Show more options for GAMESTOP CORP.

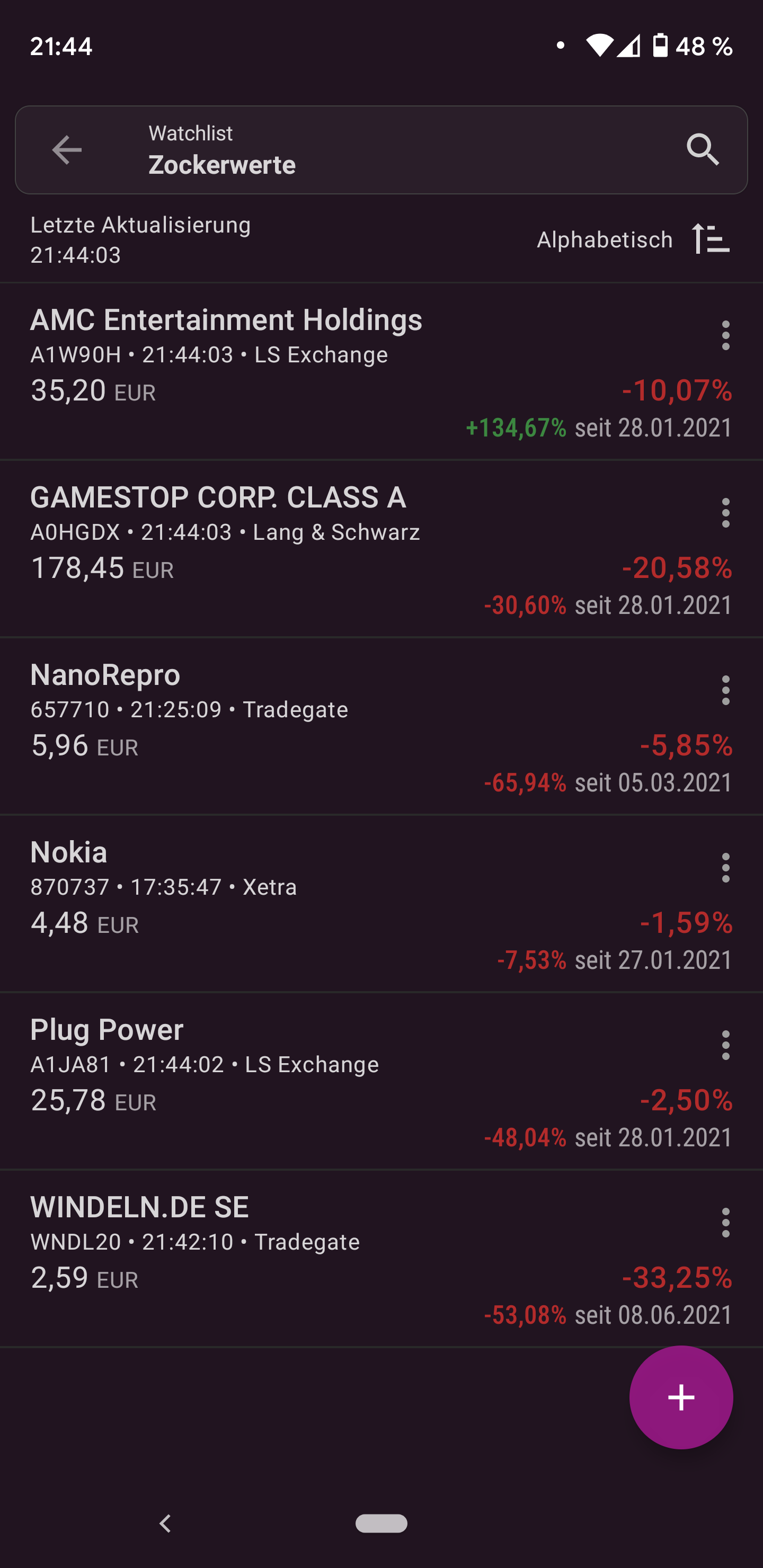725,513
